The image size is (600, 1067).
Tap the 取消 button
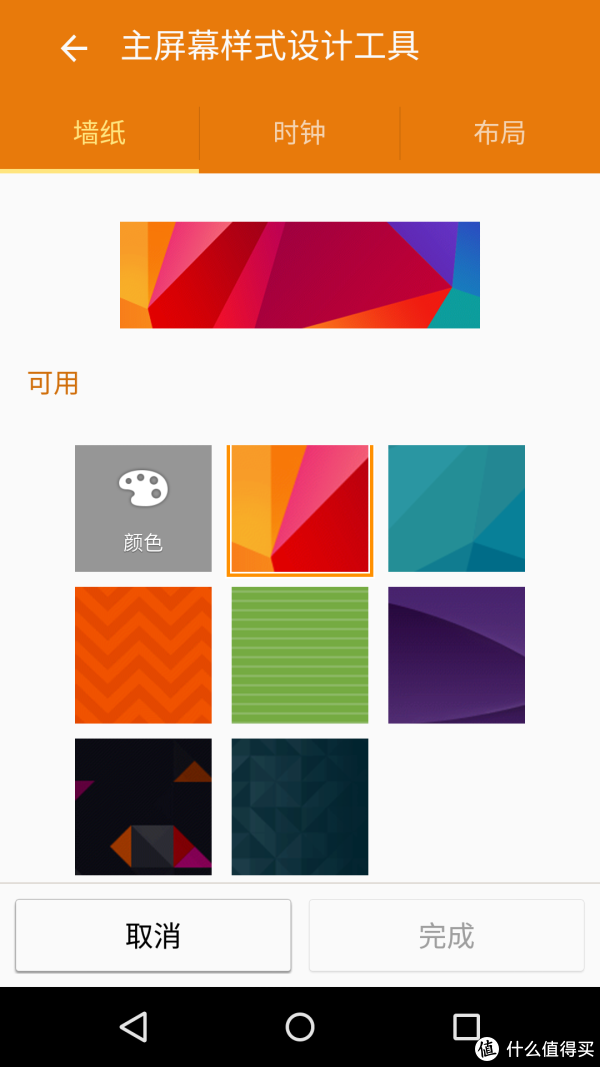pos(153,936)
